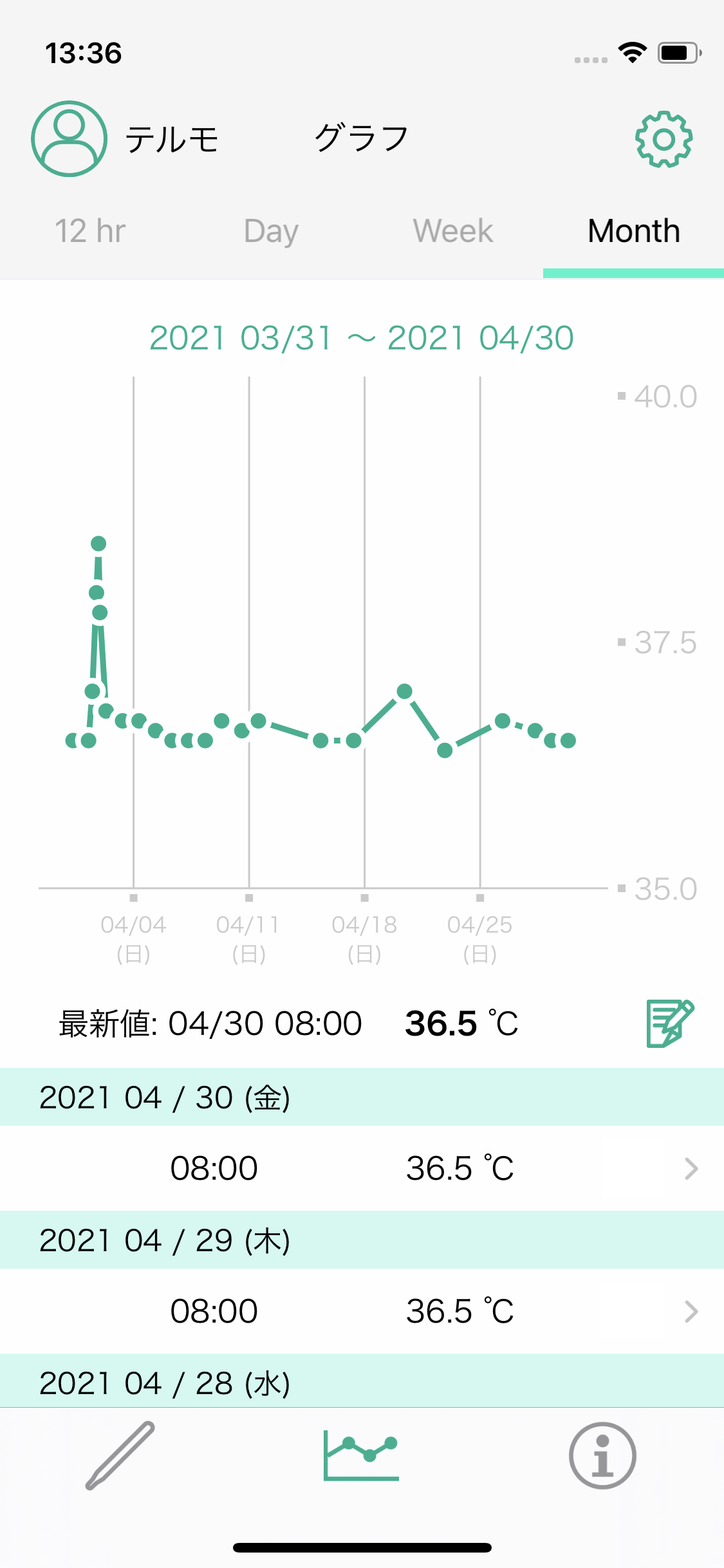Open the information tab
Viewport: 724px width, 1568px height.
[602, 1455]
